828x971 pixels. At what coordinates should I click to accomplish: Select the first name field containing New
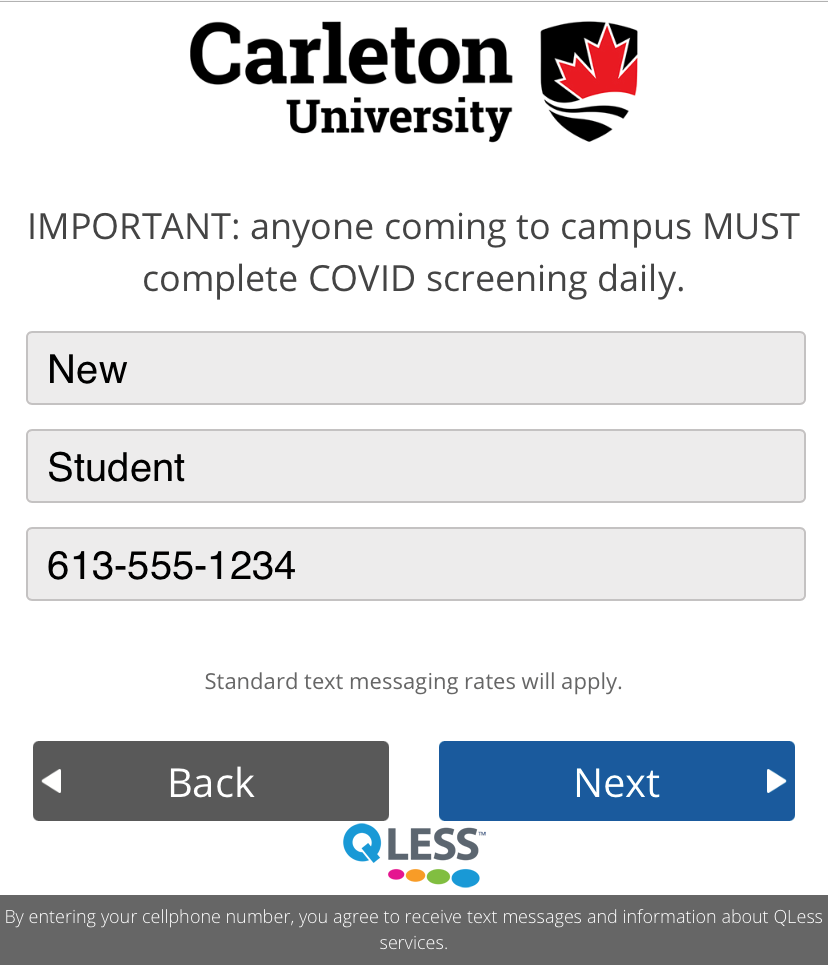tap(414, 368)
